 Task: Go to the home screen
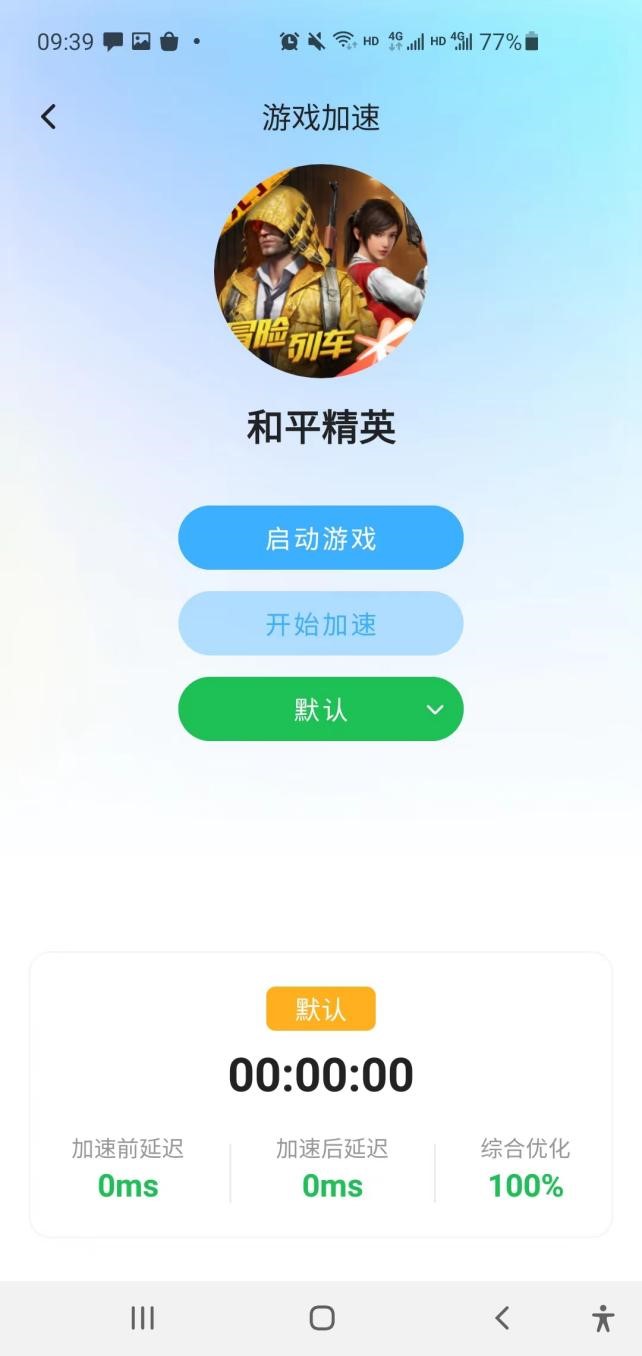tap(321, 1318)
